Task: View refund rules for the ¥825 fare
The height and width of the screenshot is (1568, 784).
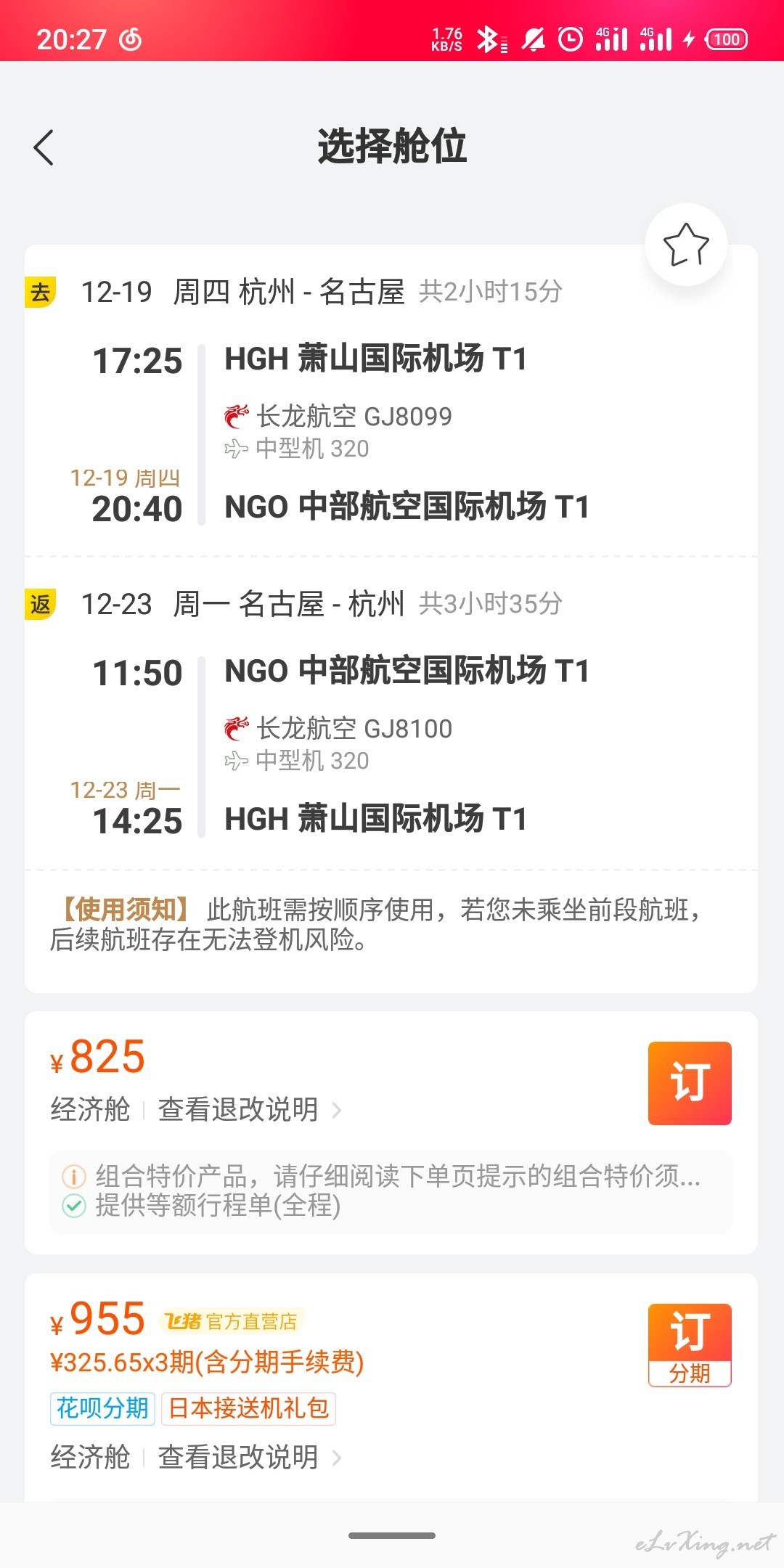Action: pyautogui.click(x=250, y=1109)
